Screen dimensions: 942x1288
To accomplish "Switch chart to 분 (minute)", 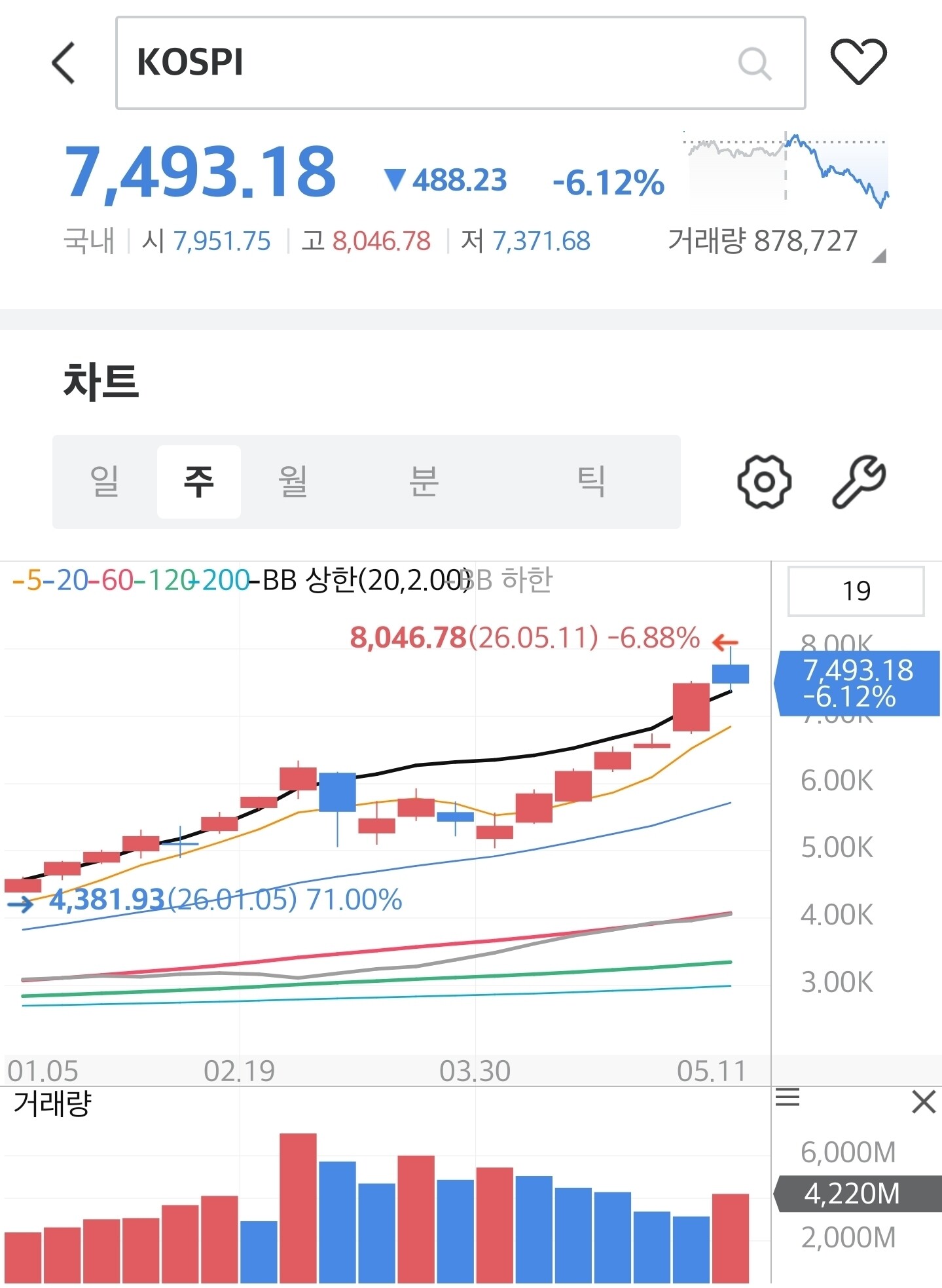I will 424,481.
